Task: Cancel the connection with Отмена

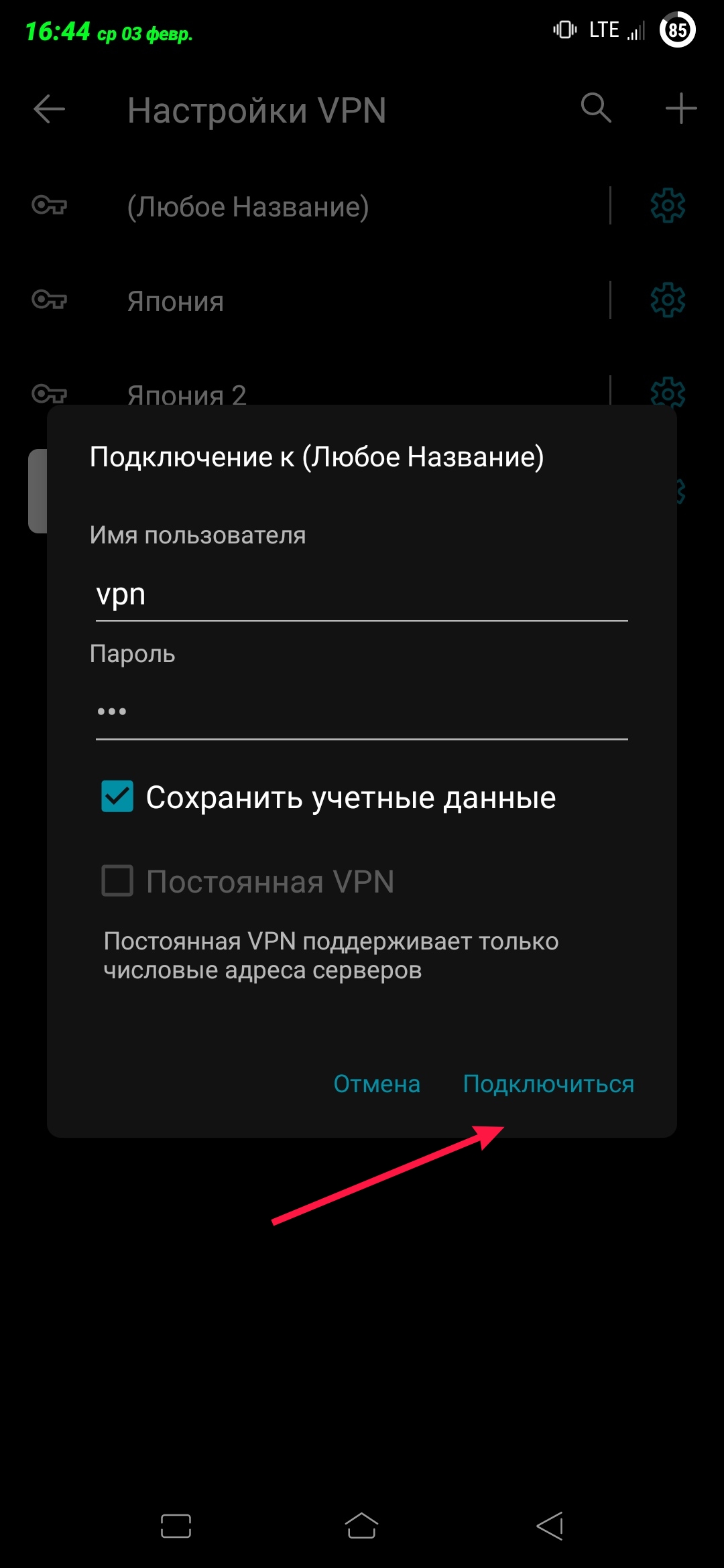Action: point(377,1084)
